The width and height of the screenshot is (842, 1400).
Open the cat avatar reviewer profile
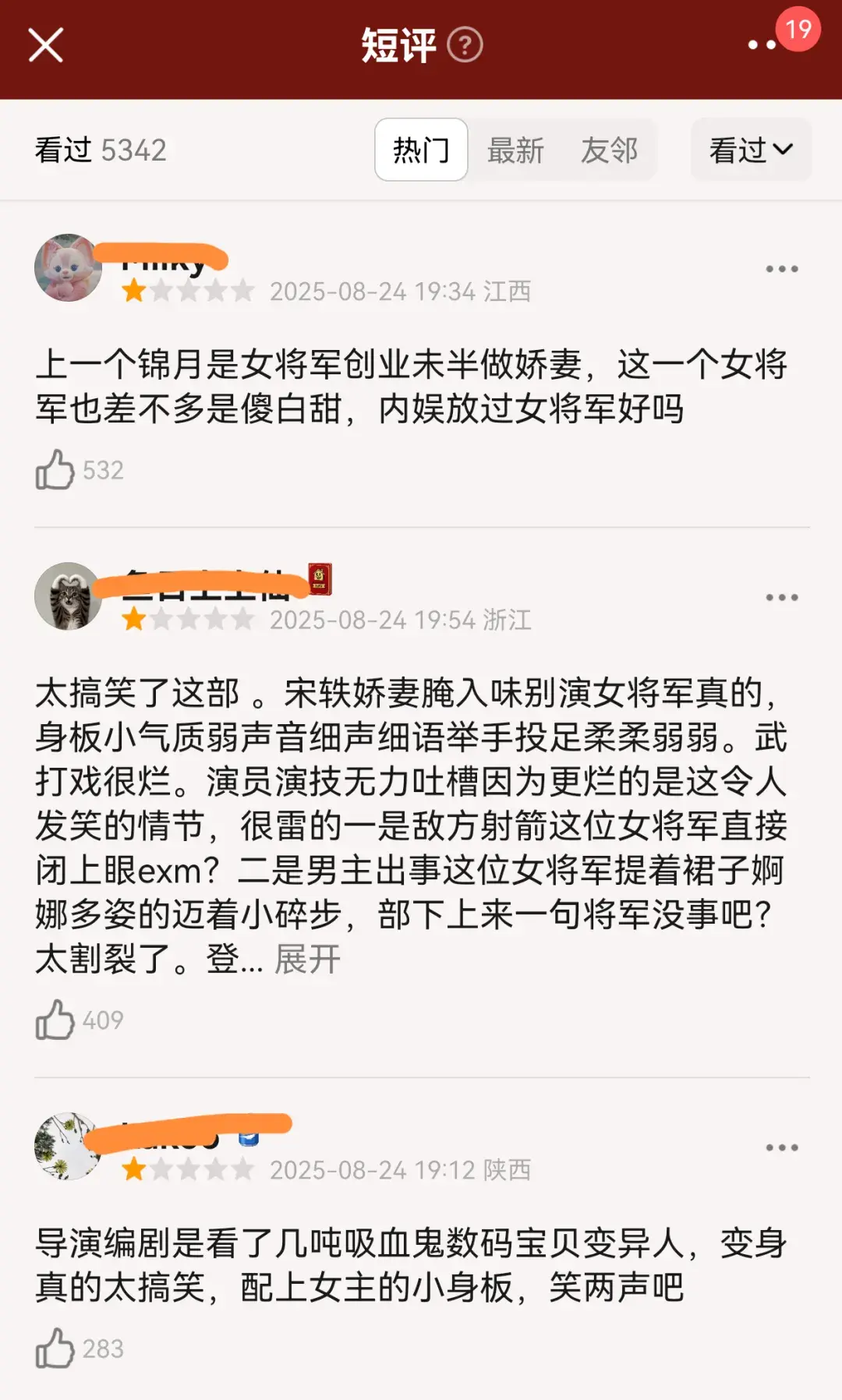[x=68, y=596]
